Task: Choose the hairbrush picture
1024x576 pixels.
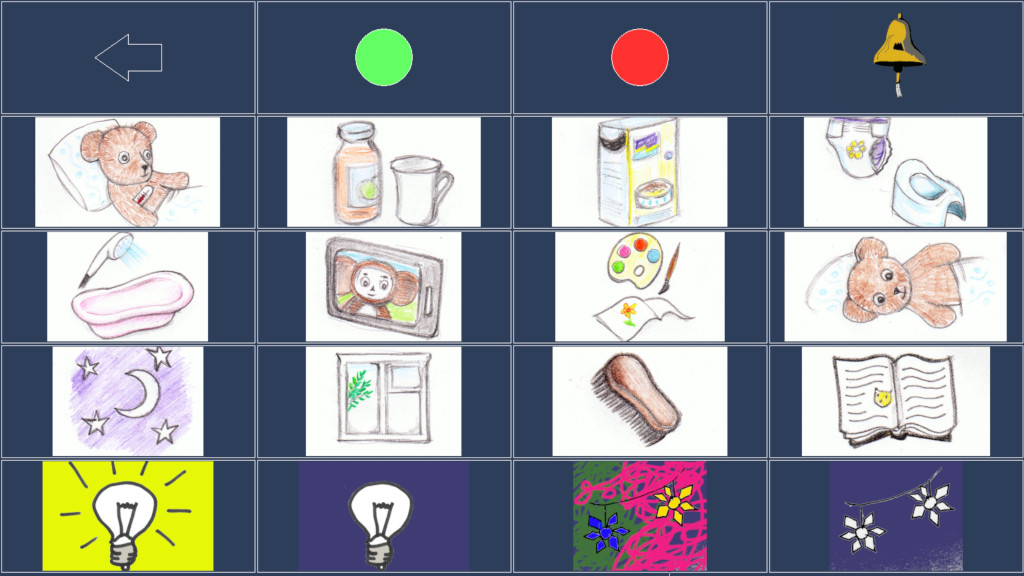Action: click(639, 401)
